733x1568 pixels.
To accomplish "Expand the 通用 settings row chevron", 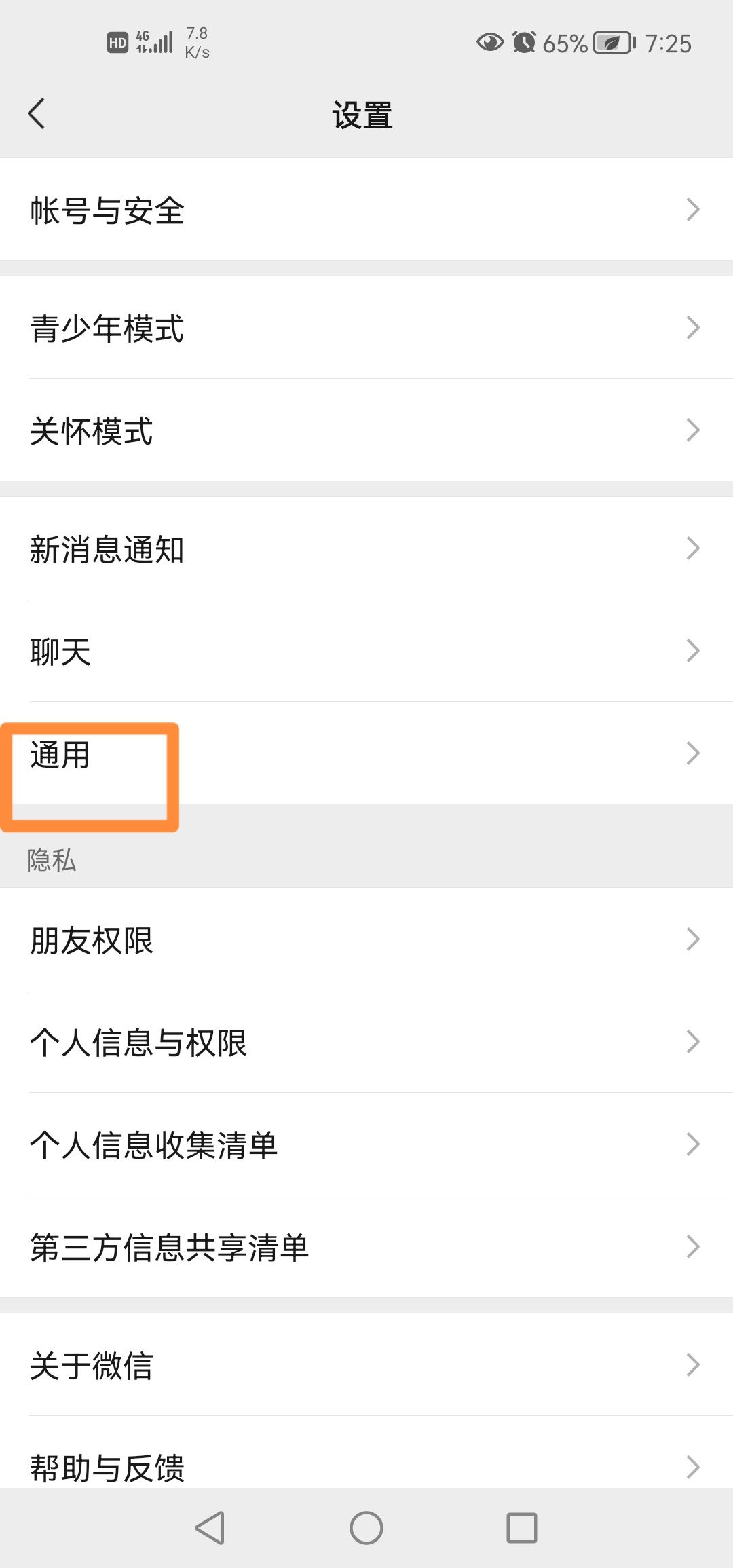I will (x=692, y=753).
